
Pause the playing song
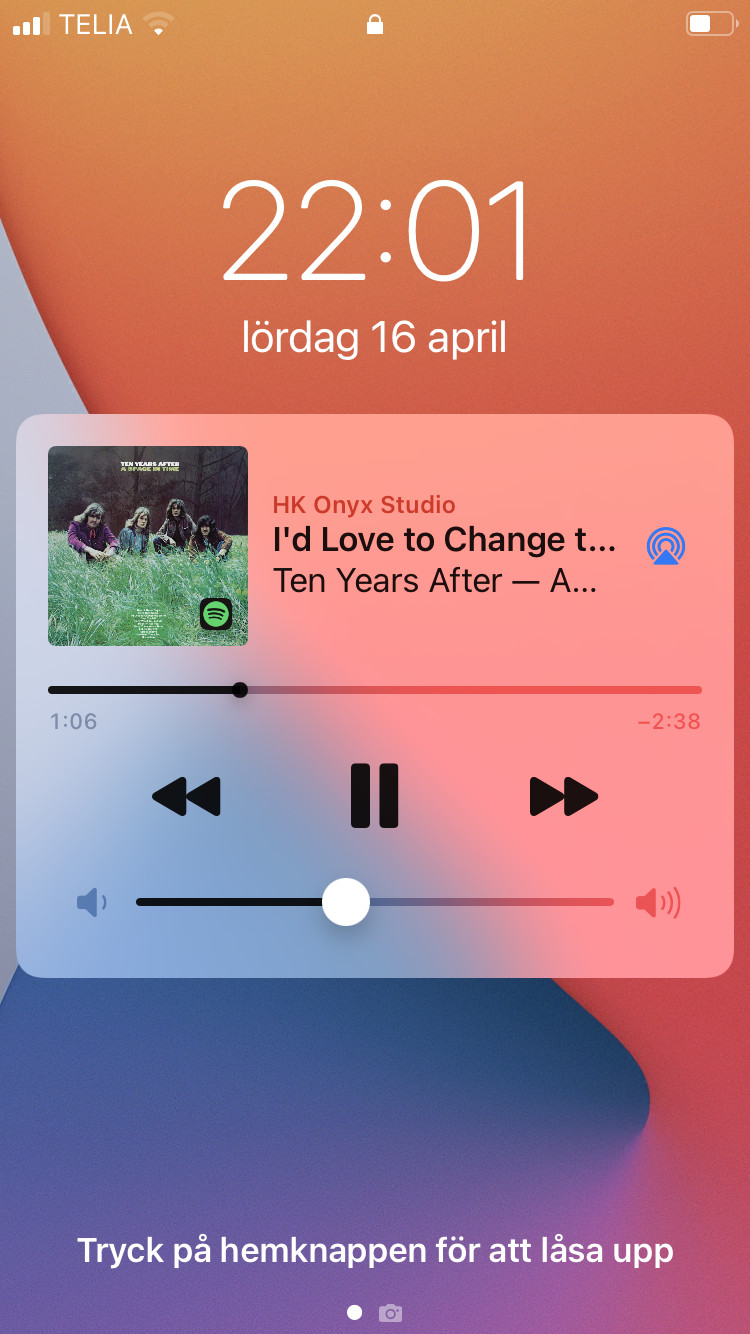[x=375, y=796]
